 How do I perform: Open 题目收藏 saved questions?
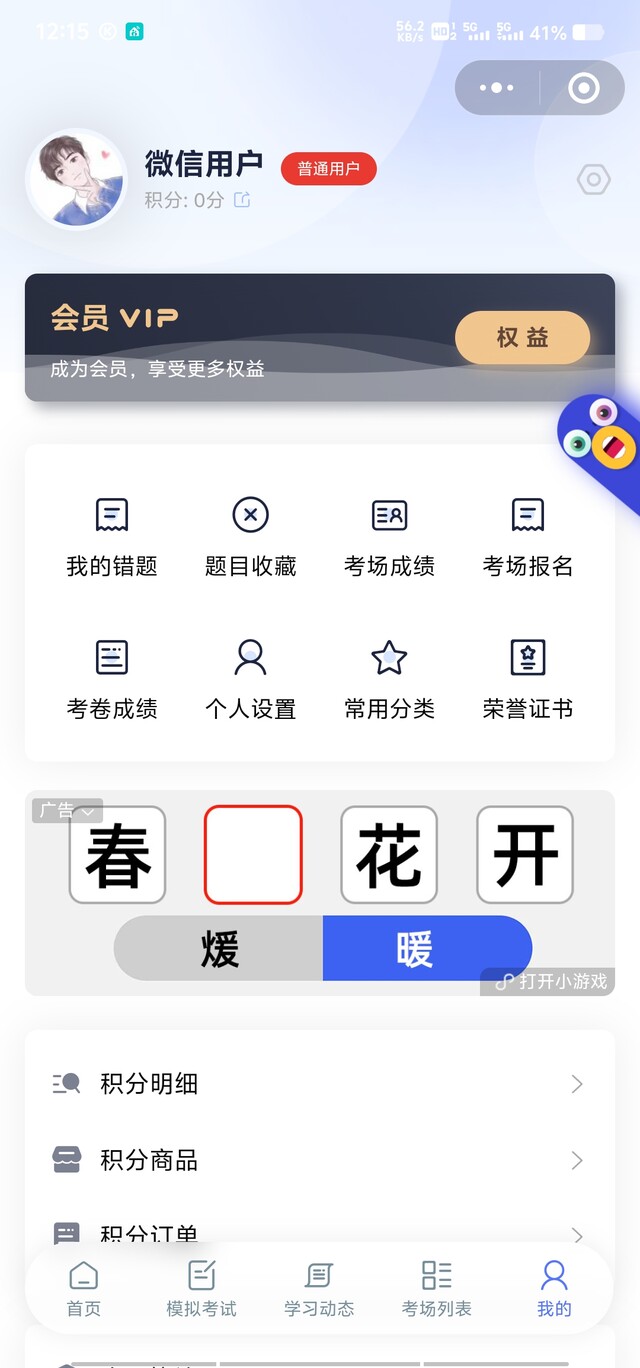click(250, 538)
